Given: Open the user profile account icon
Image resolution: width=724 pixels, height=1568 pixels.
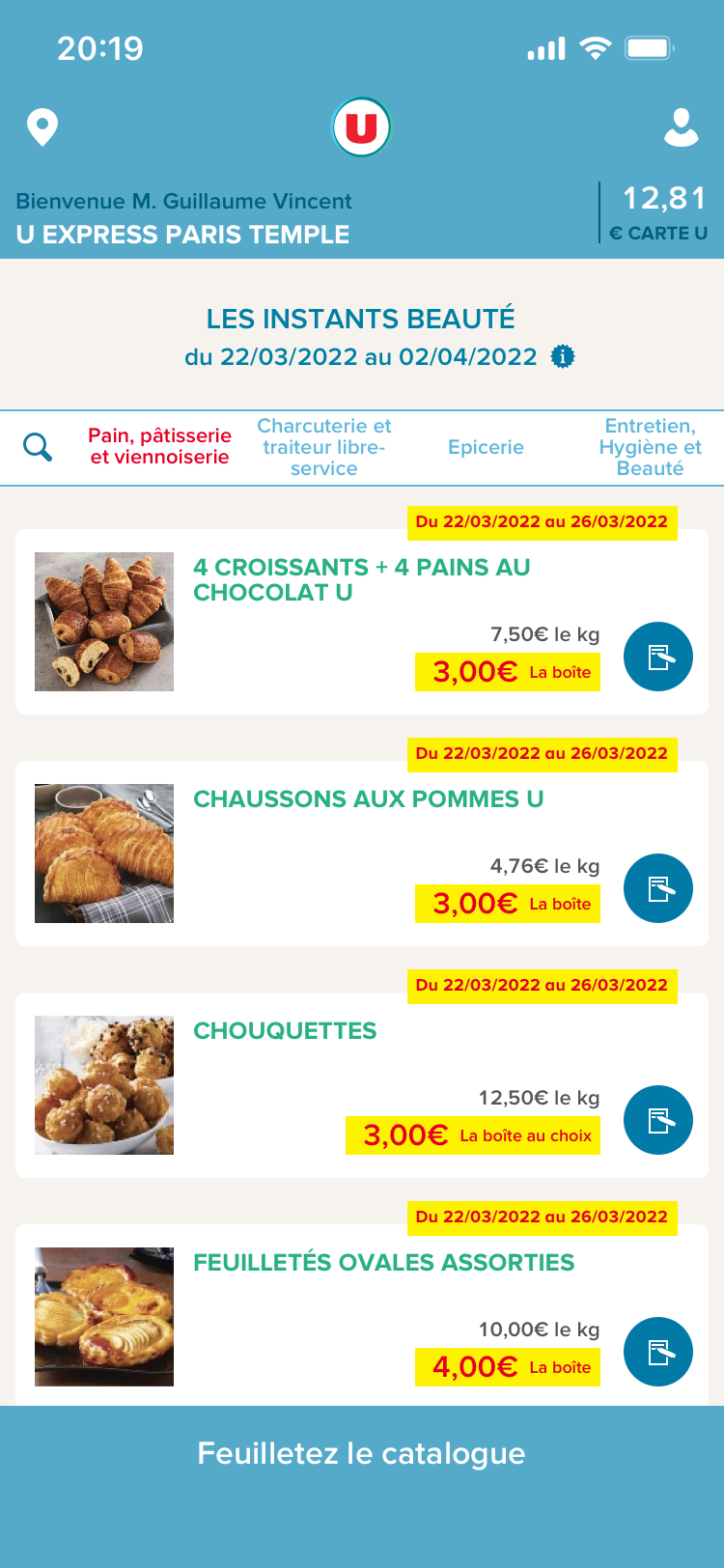Looking at the screenshot, I should pyautogui.click(x=683, y=126).
